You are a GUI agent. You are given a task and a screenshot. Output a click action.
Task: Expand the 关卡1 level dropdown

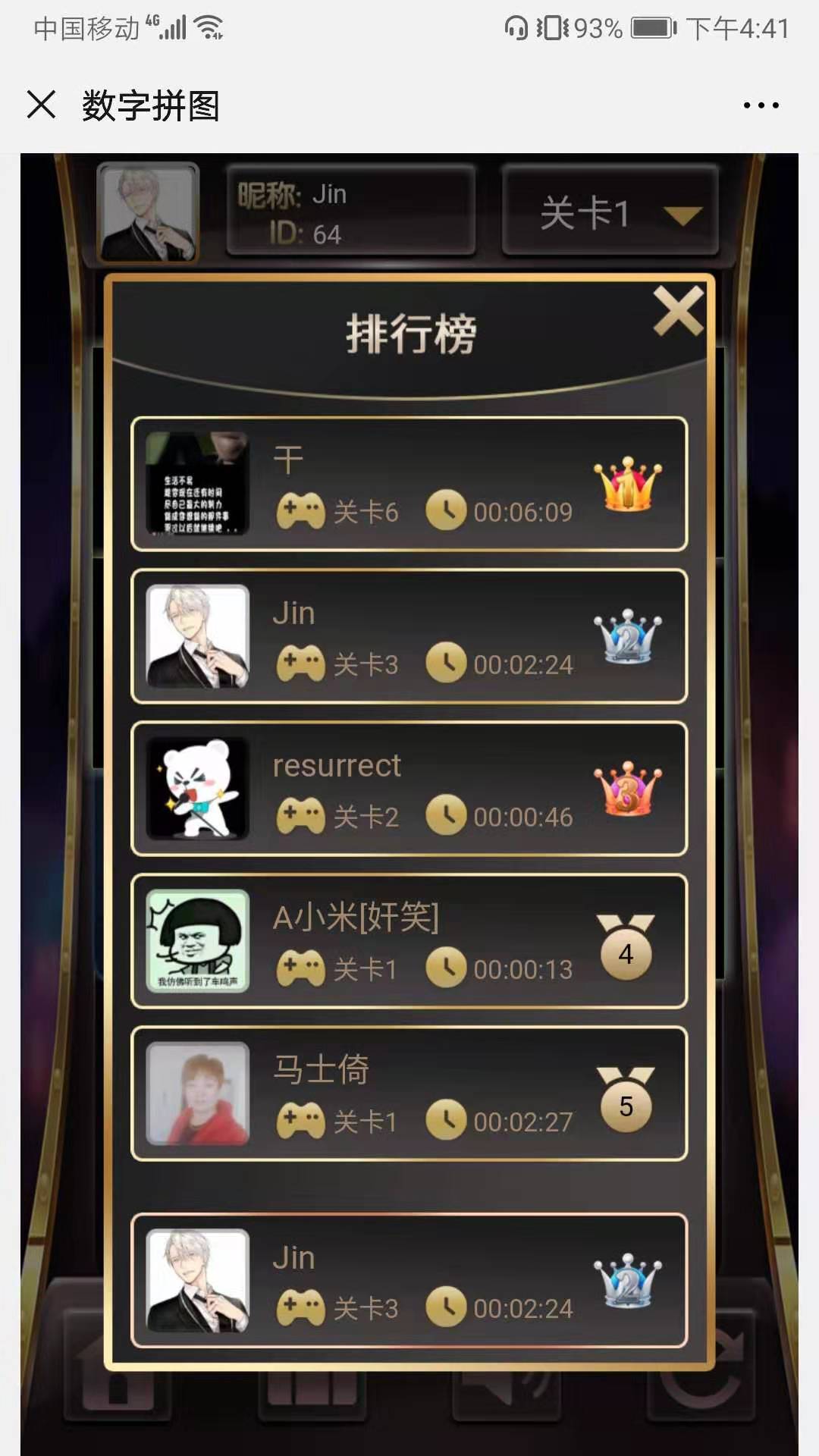coord(610,212)
